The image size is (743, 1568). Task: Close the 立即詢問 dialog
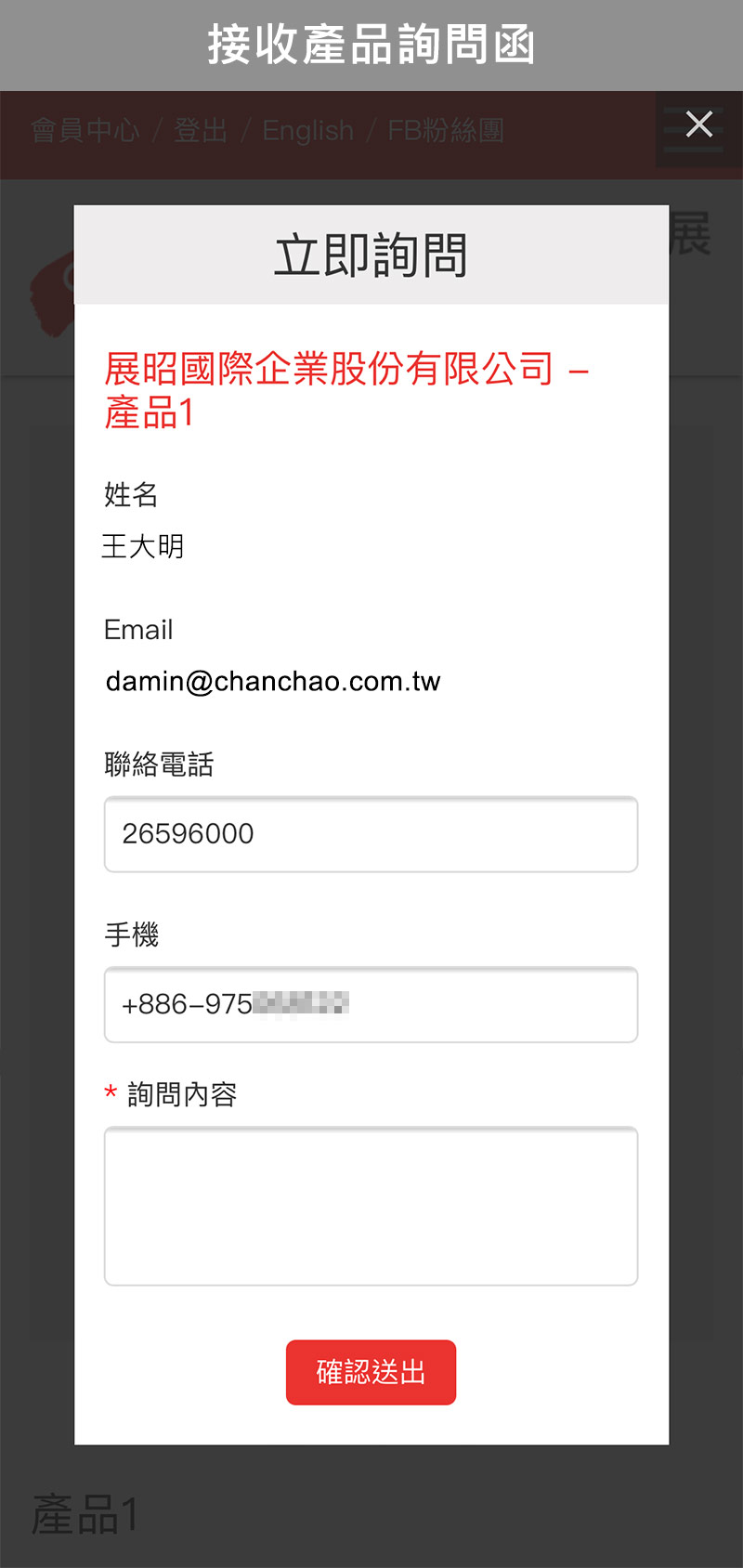[x=698, y=124]
